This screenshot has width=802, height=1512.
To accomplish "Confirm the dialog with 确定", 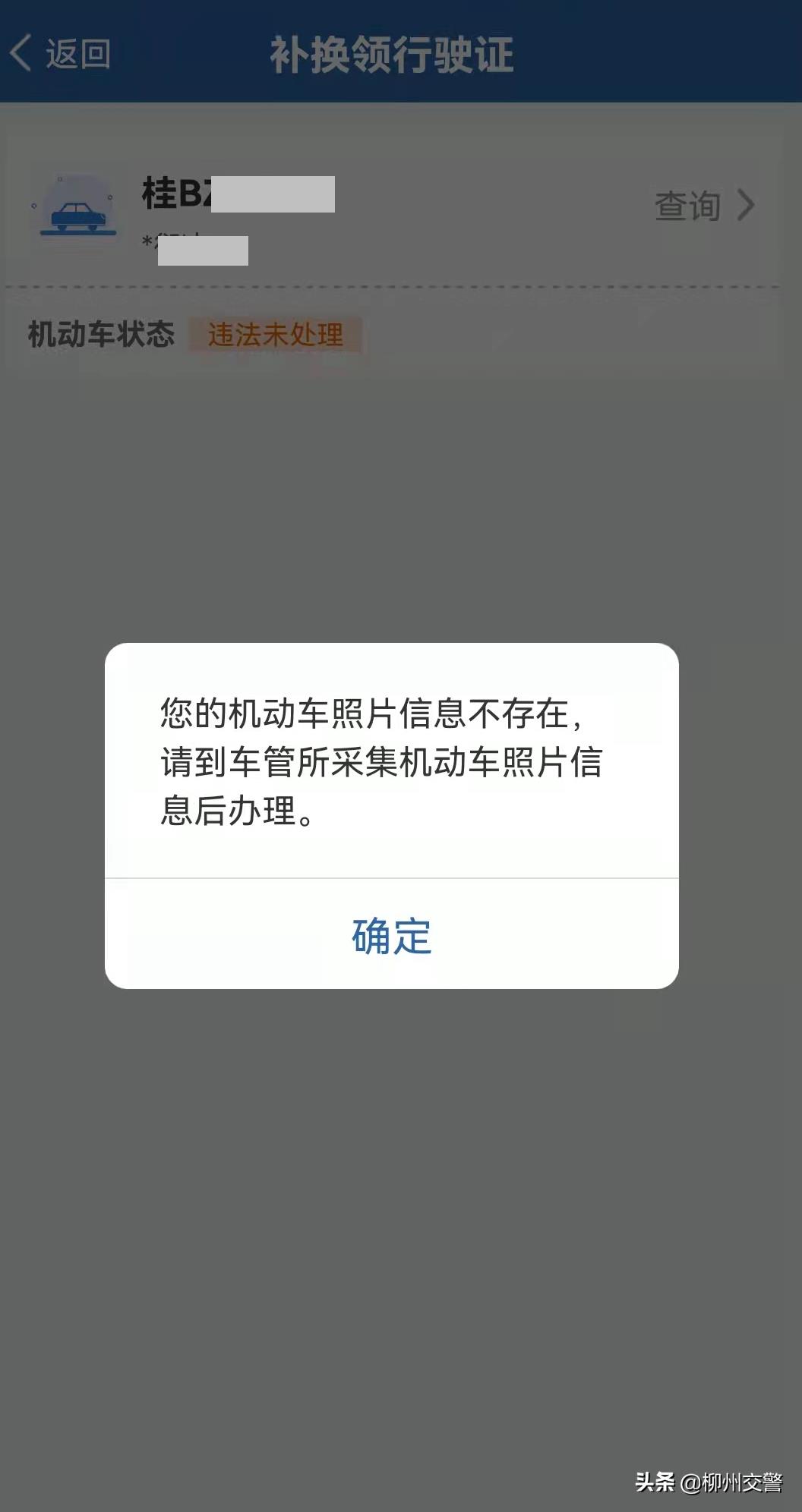I will click(392, 934).
